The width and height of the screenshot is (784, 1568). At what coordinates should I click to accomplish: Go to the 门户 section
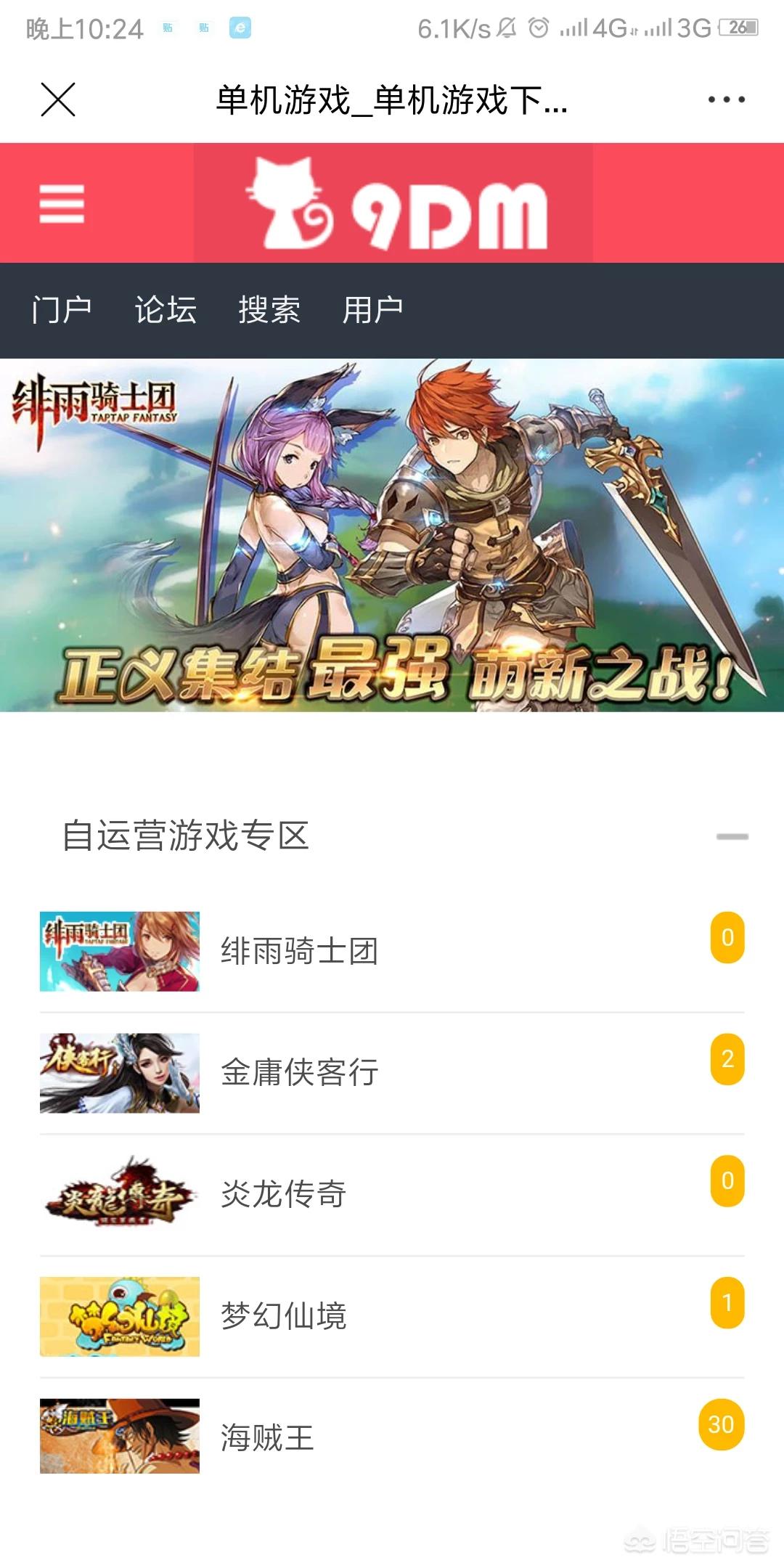(x=62, y=311)
